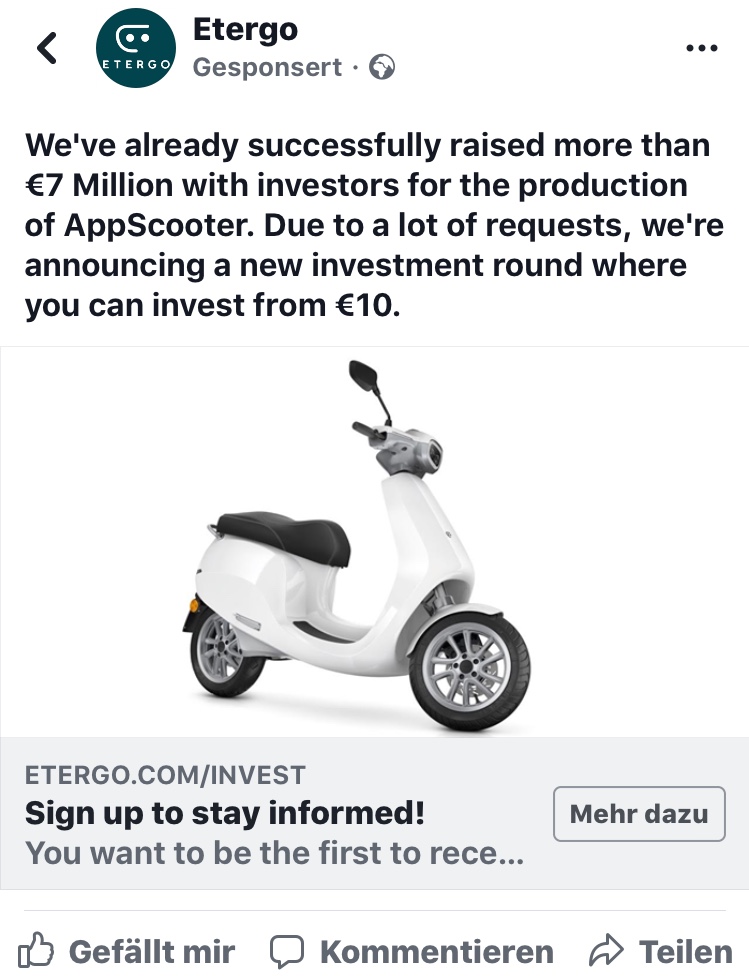Open the Etergo page name
Screen dimensions: 749x978
coord(245,30)
